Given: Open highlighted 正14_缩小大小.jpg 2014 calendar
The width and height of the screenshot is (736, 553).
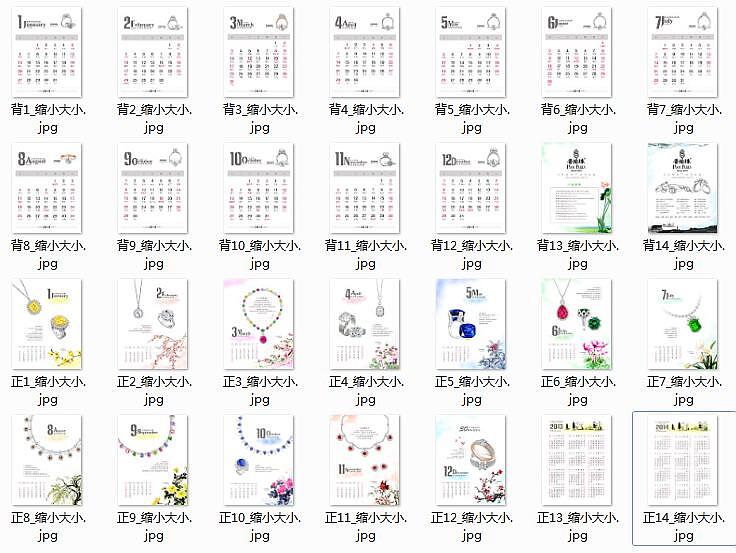Looking at the screenshot, I should [683, 460].
